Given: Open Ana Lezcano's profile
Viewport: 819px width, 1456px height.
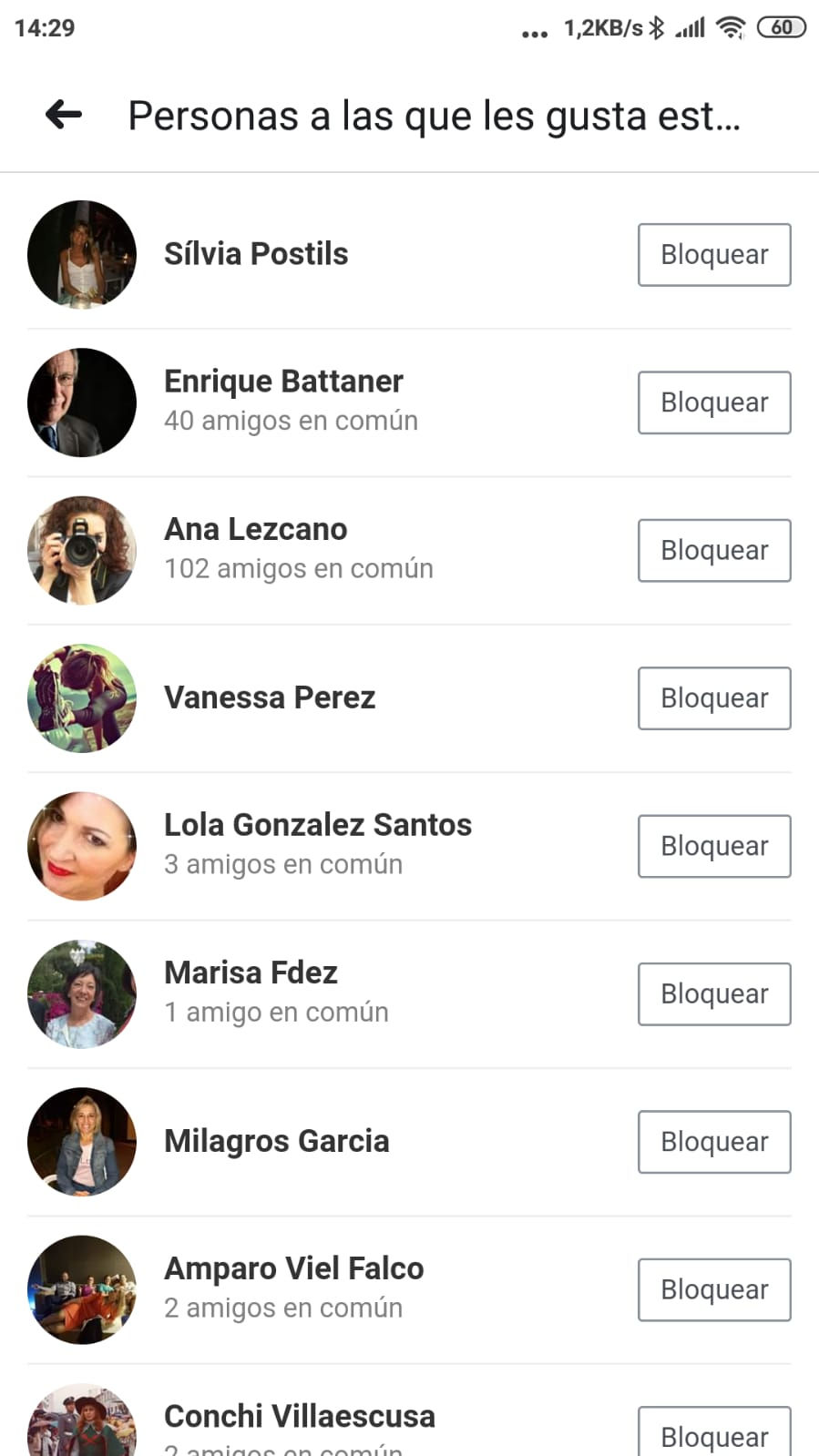Looking at the screenshot, I should 255,529.
